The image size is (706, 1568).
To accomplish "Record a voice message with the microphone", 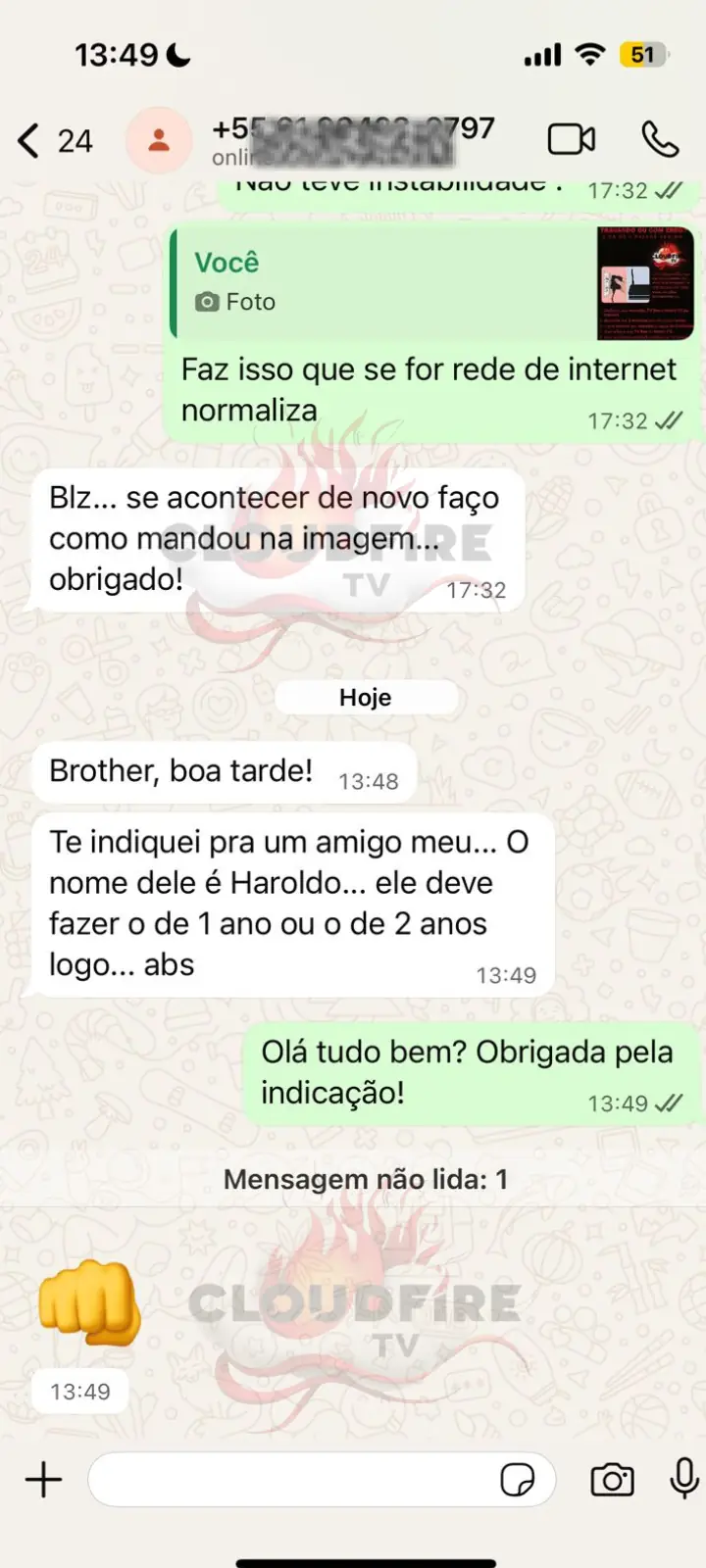I will 682,1480.
